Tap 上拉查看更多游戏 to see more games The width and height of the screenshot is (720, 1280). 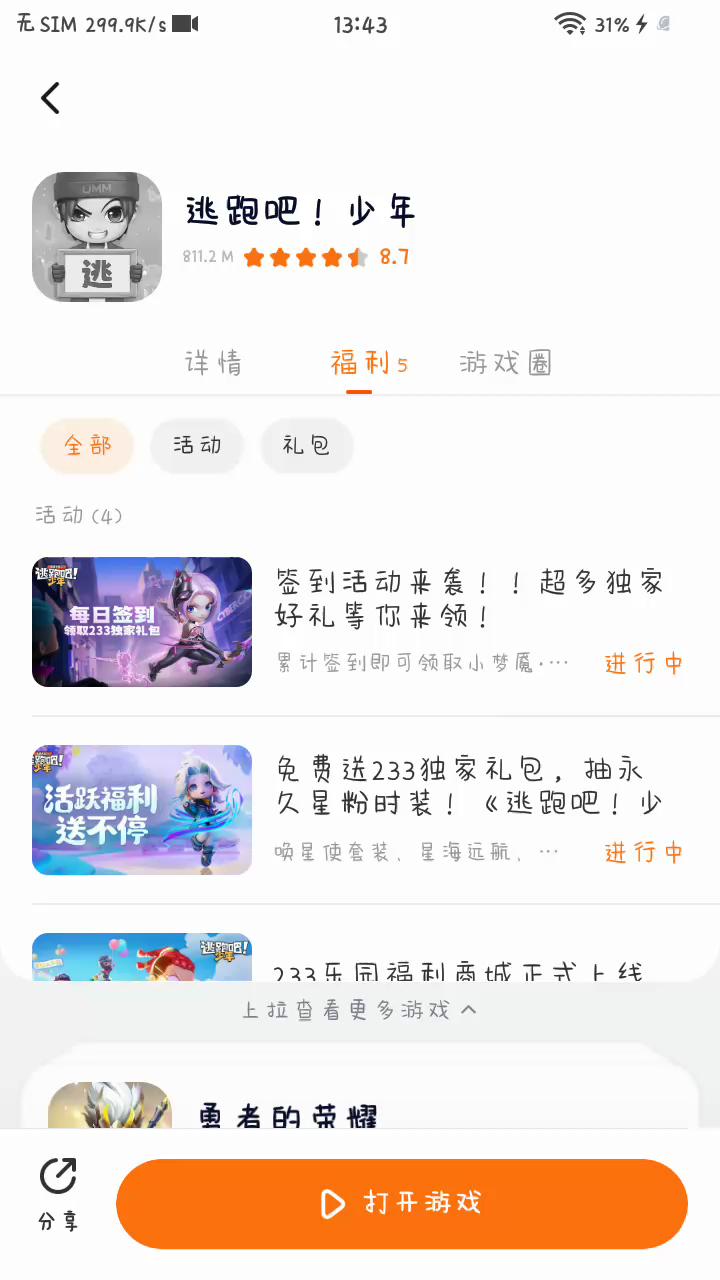(x=360, y=1010)
